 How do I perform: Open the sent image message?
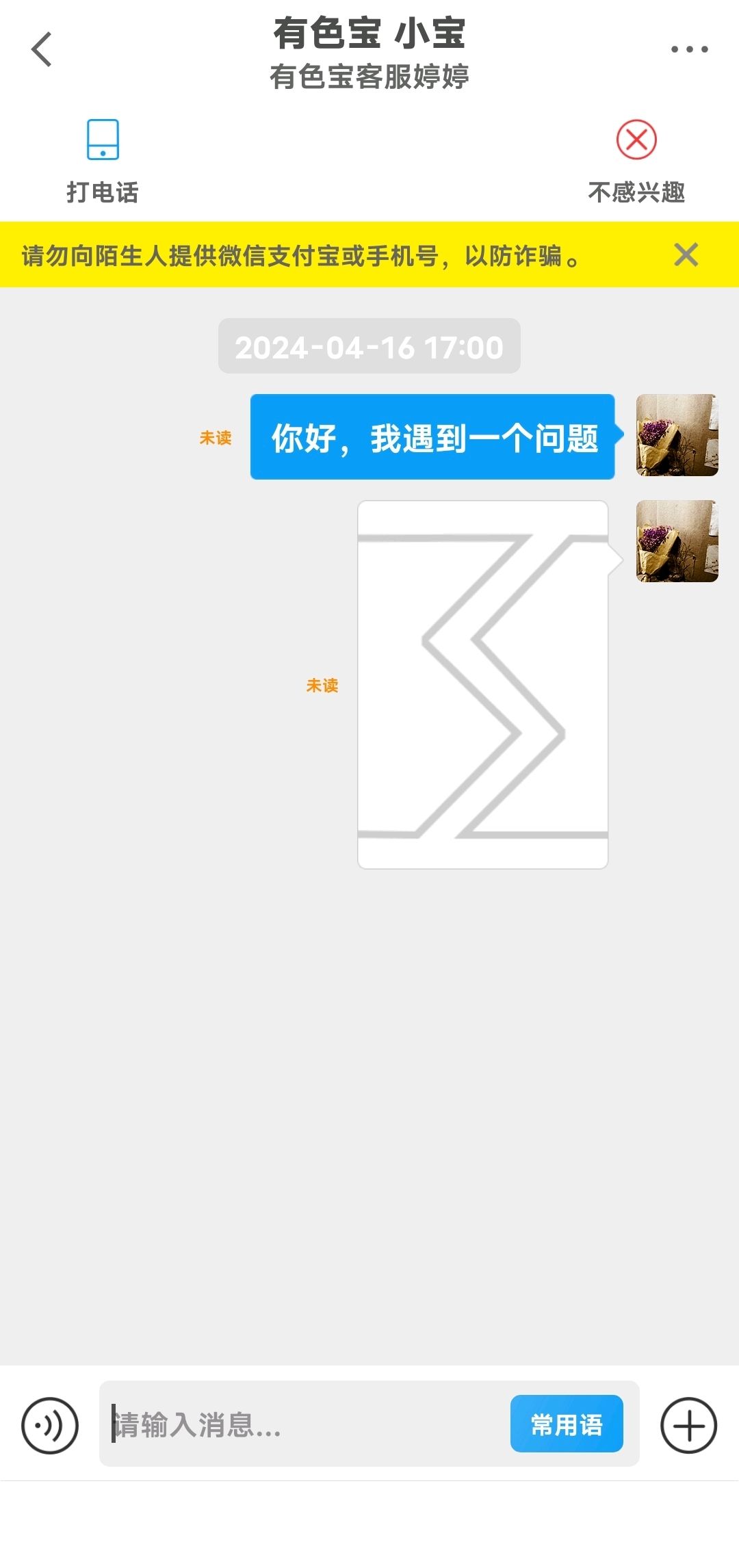coord(483,685)
